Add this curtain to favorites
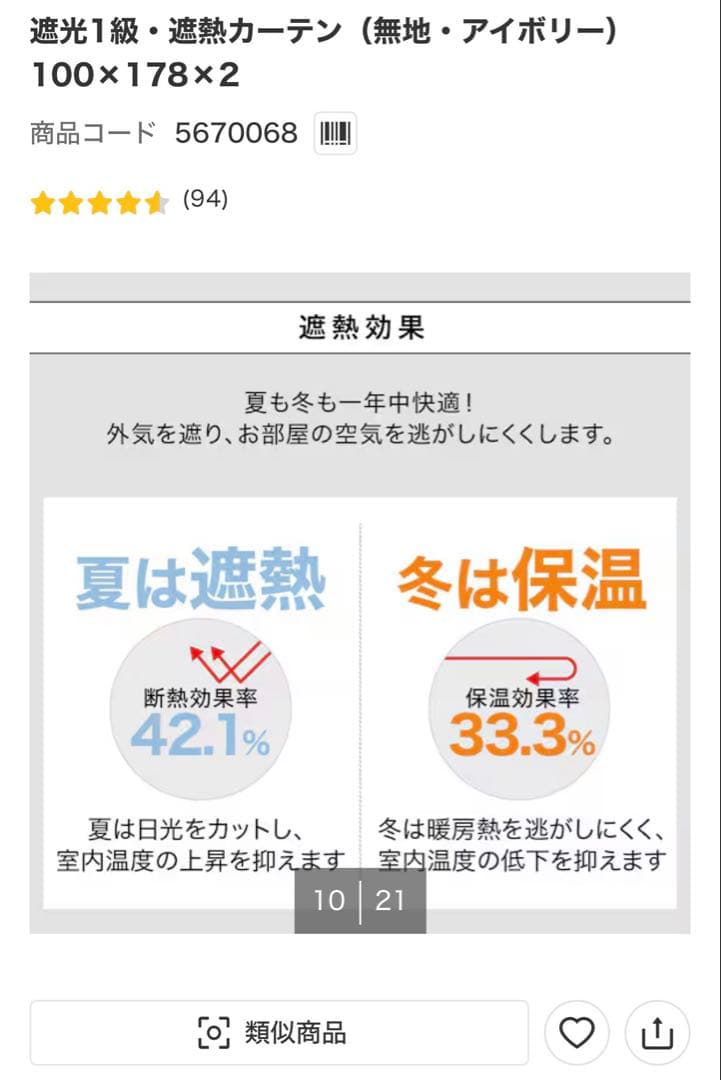Image resolution: width=721 pixels, height=1080 pixels. click(x=576, y=1032)
